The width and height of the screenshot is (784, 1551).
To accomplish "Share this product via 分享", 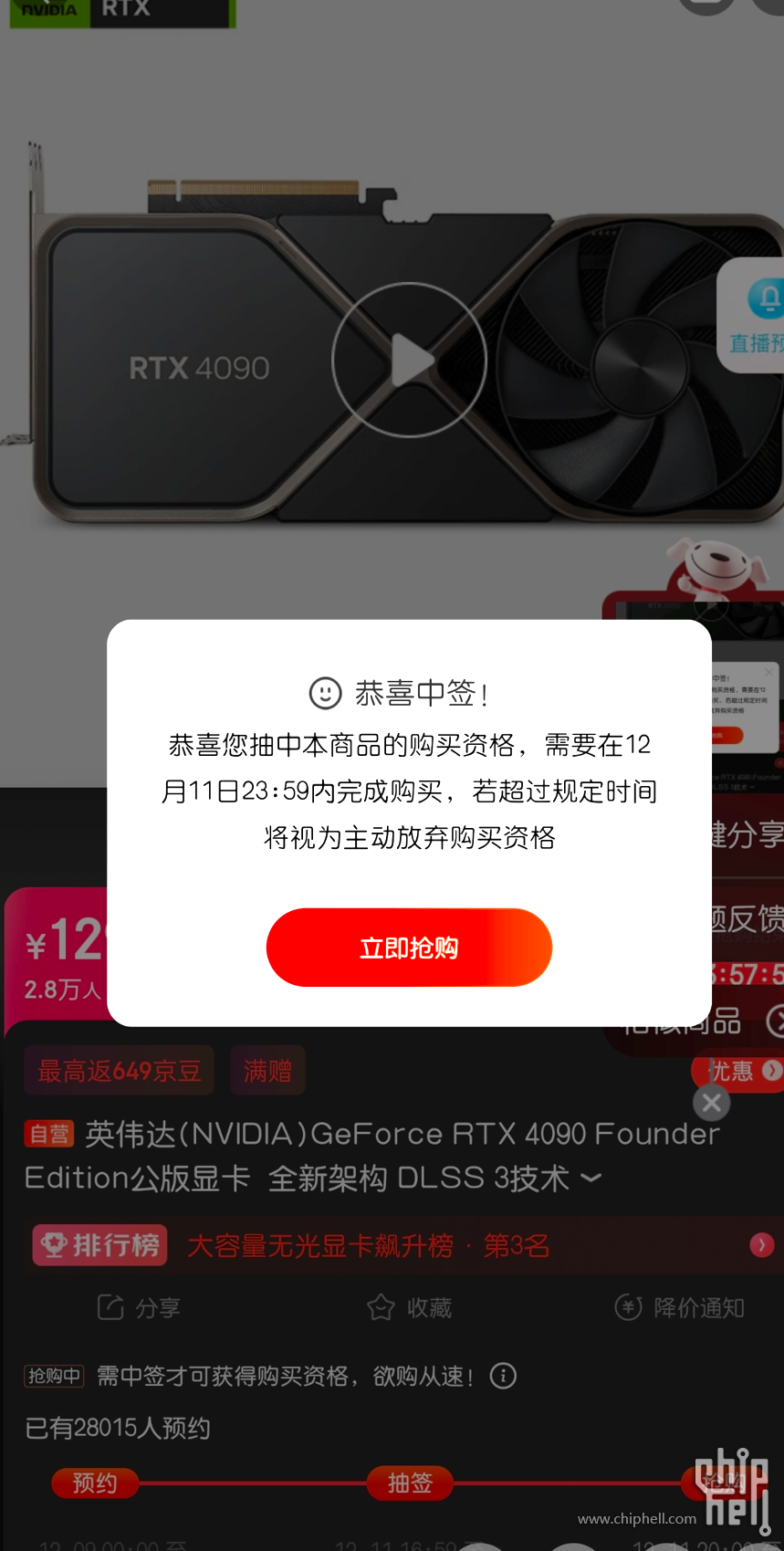I will coord(140,1307).
